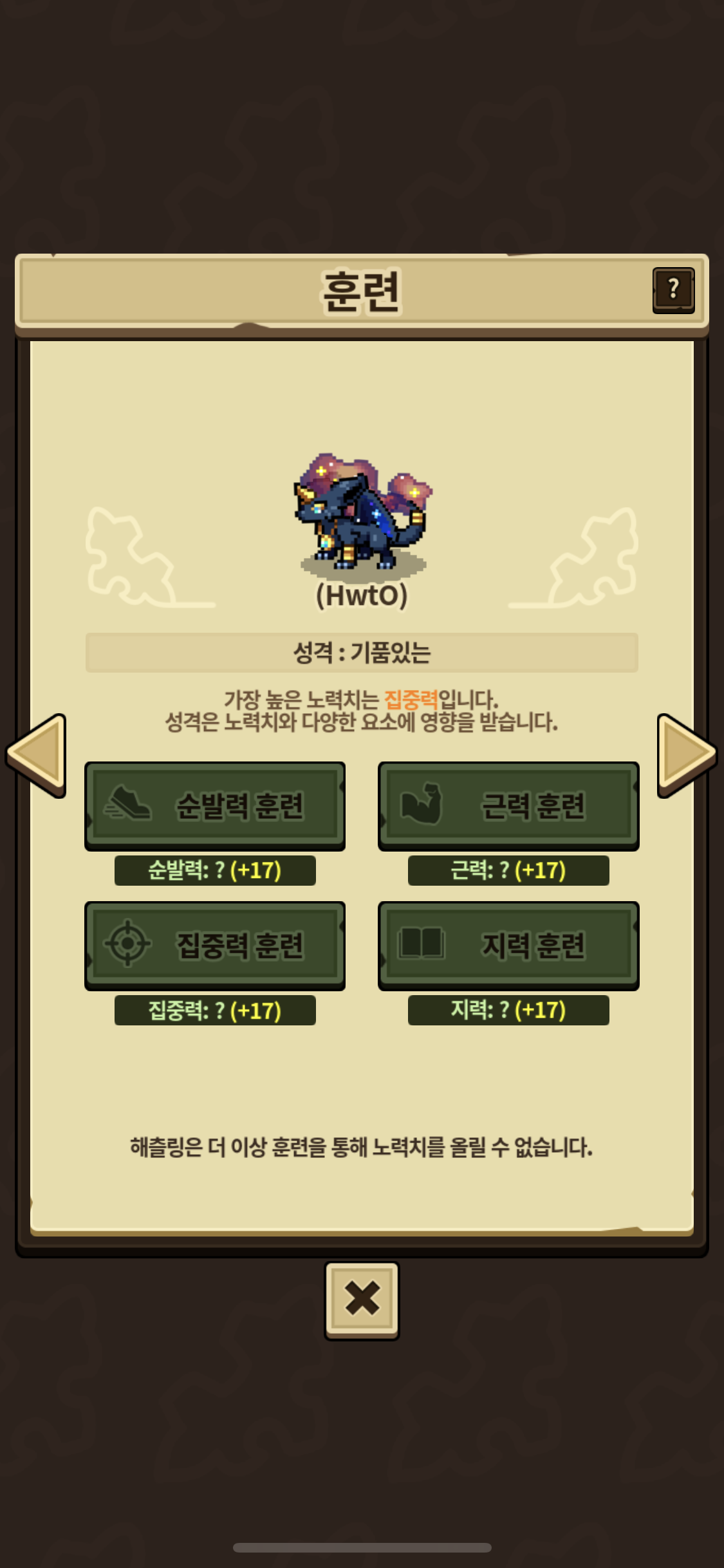This screenshot has width=724, height=1568.
Task: Go to next dragon with right arrow
Action: pos(687,755)
